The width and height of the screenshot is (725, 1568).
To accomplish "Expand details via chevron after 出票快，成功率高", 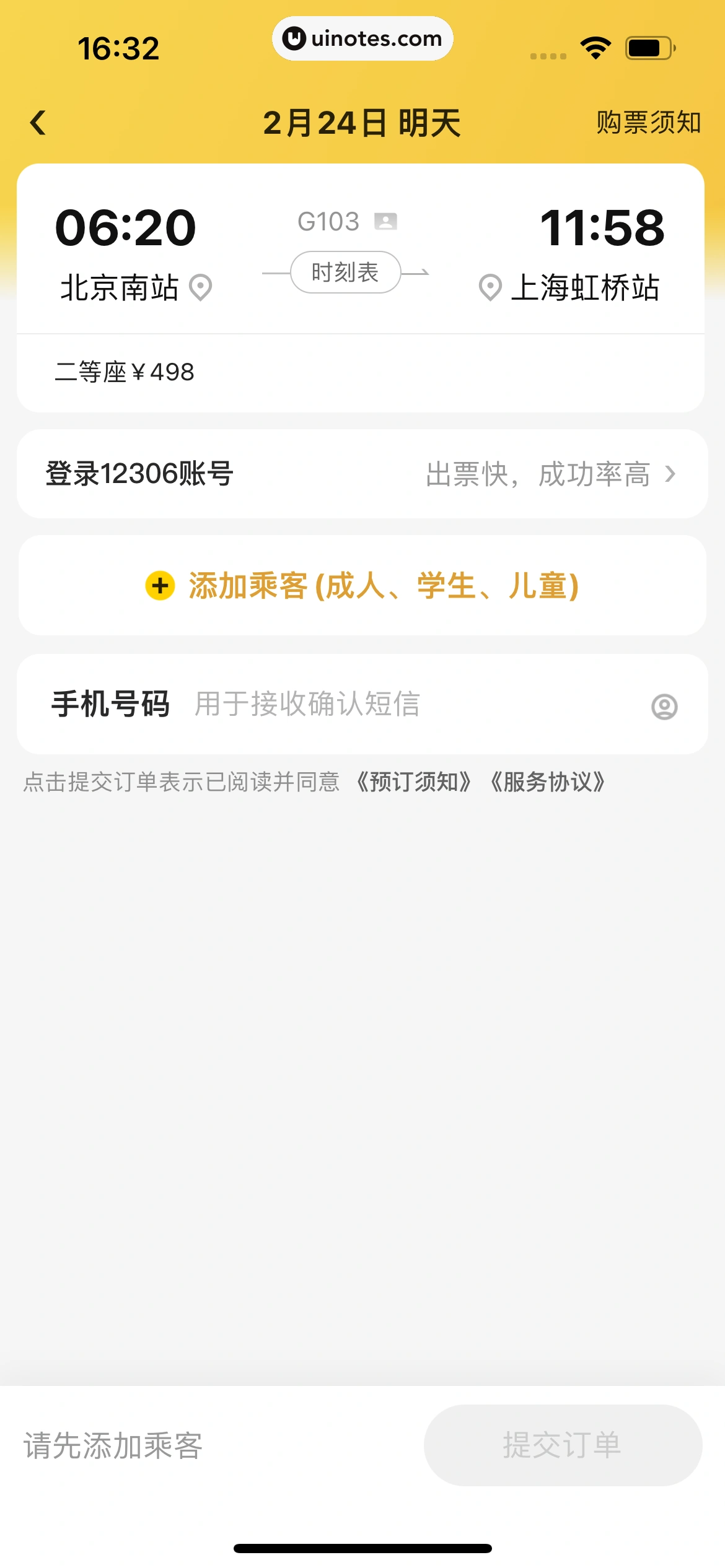I will click(x=672, y=473).
